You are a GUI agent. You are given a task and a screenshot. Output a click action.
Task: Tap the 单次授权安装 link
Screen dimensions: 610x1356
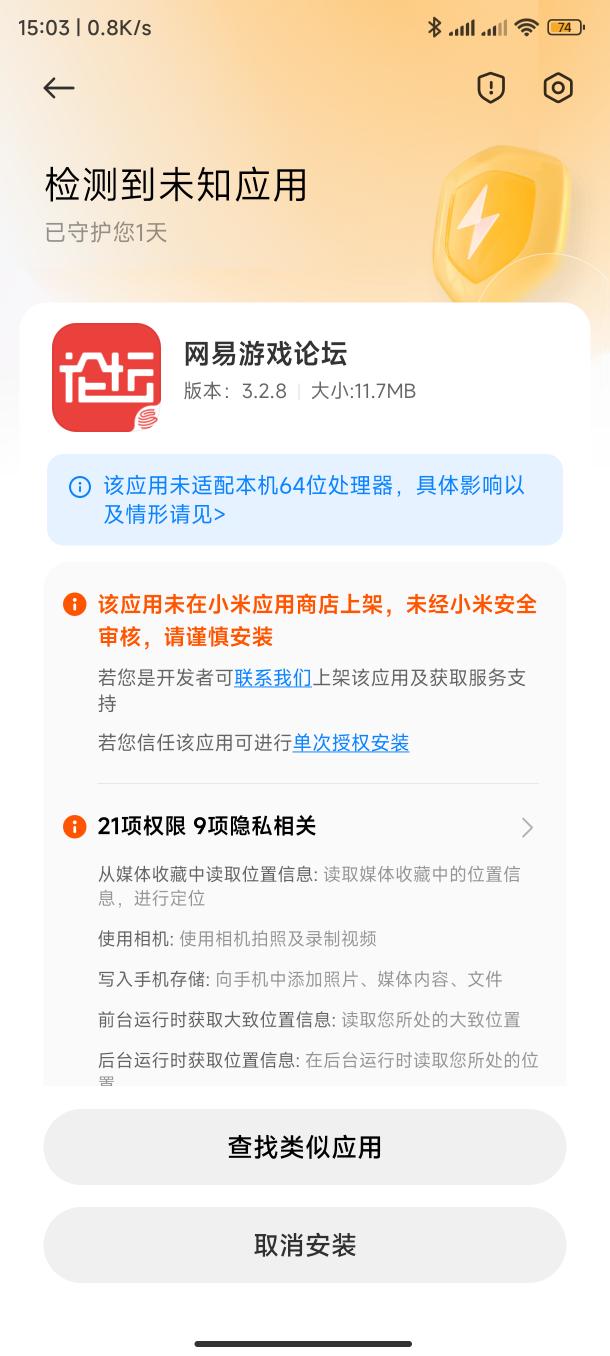pos(351,743)
